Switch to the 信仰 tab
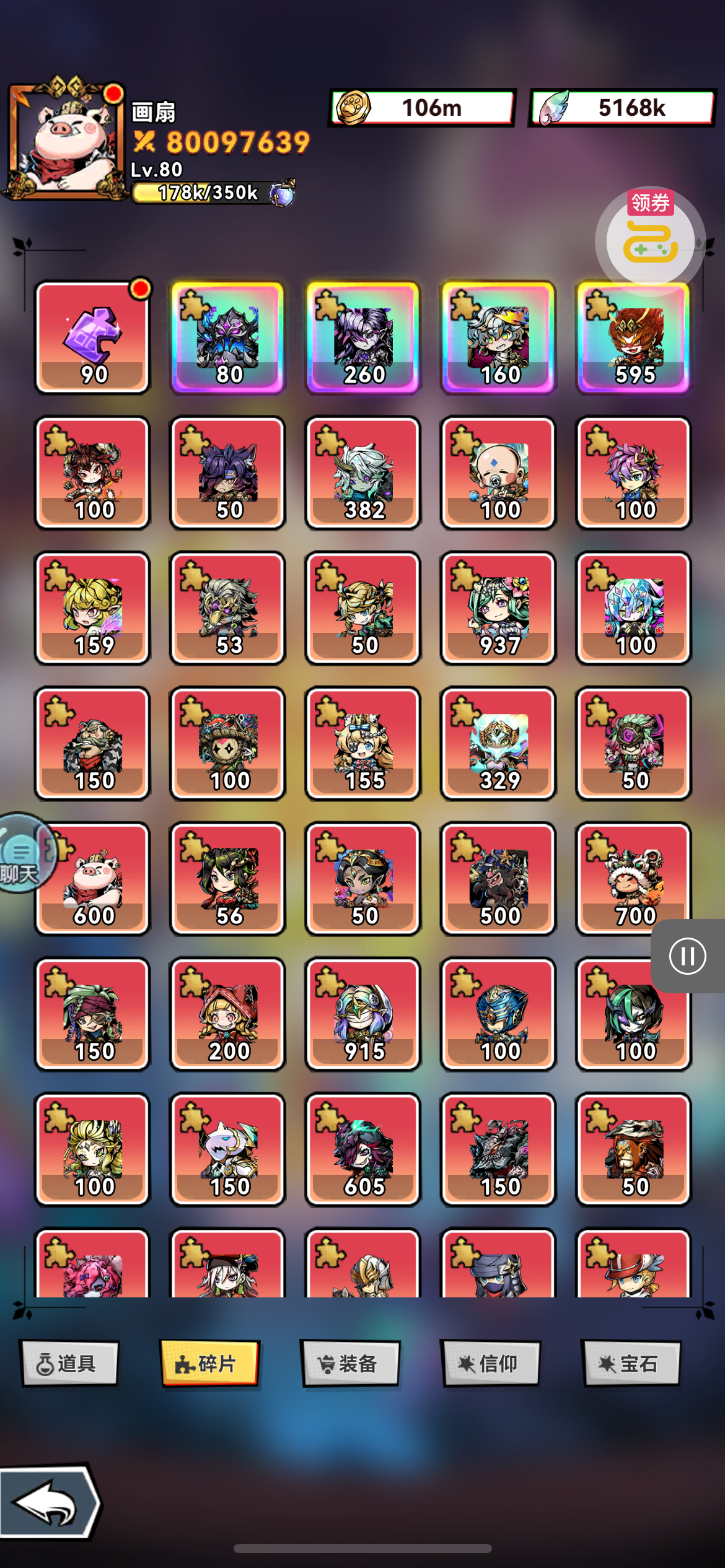This screenshot has height=1568, width=725. point(490,1363)
